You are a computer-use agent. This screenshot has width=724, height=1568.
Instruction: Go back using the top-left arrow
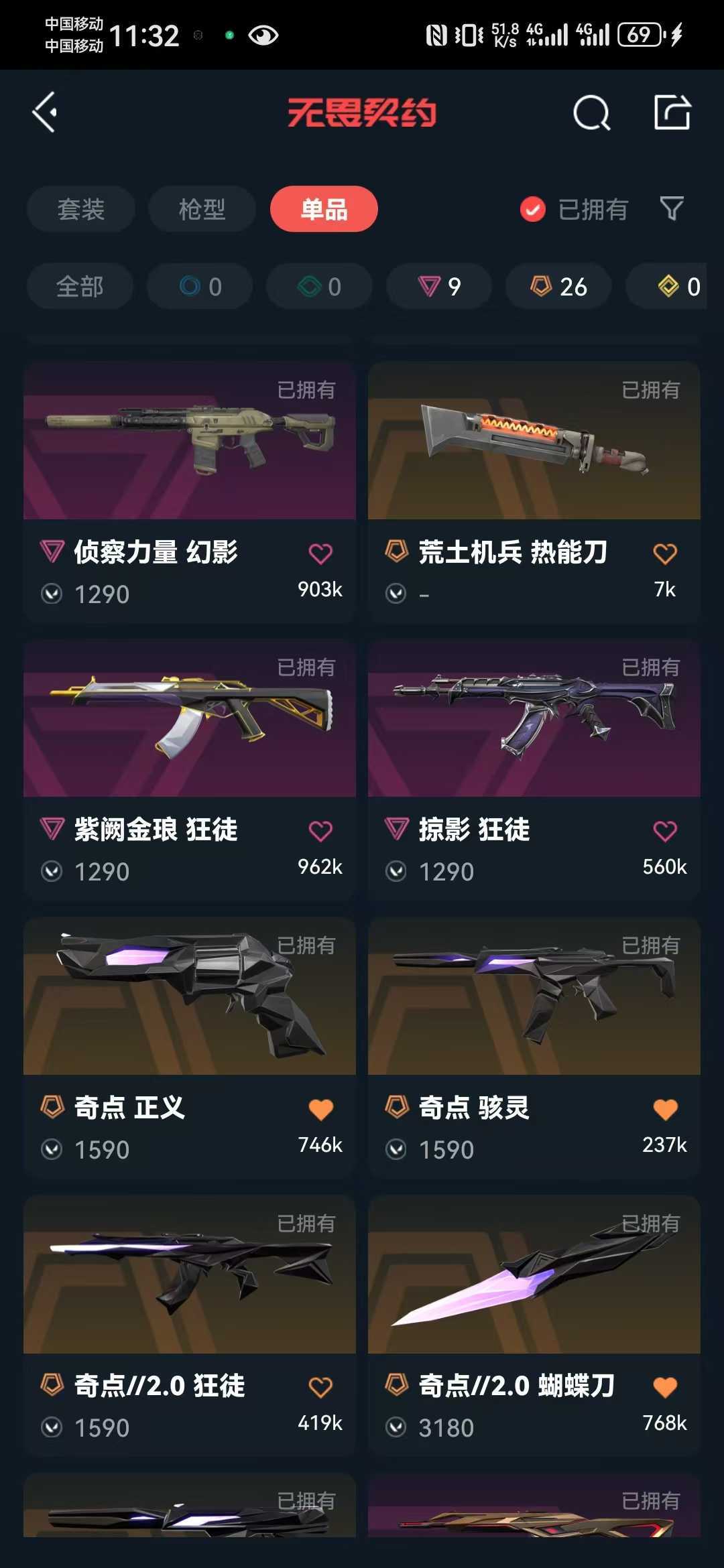coord(45,112)
